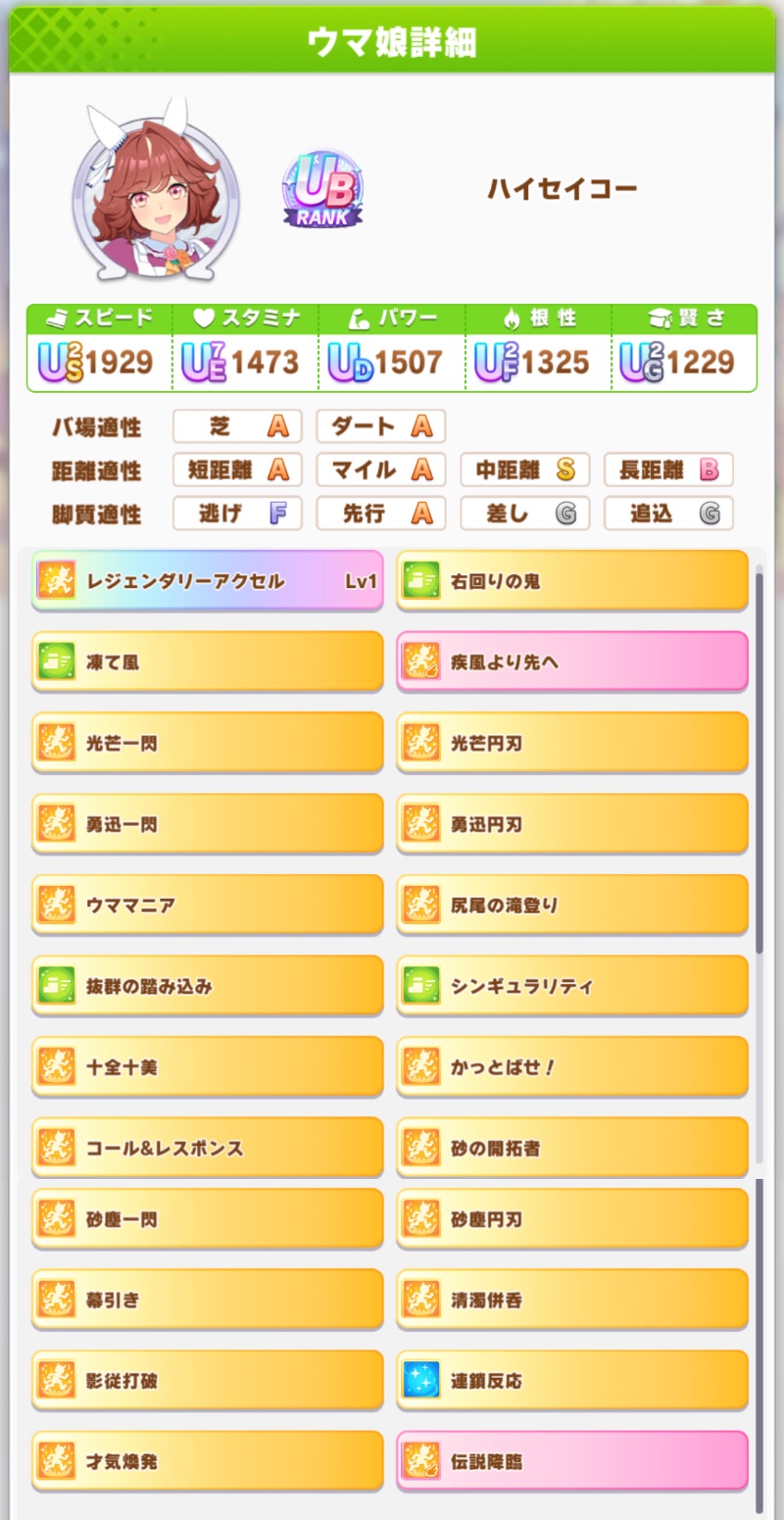Open the レジェンダリーアクセル Lv1 skill
This screenshot has height=1520, width=784.
click(207, 581)
